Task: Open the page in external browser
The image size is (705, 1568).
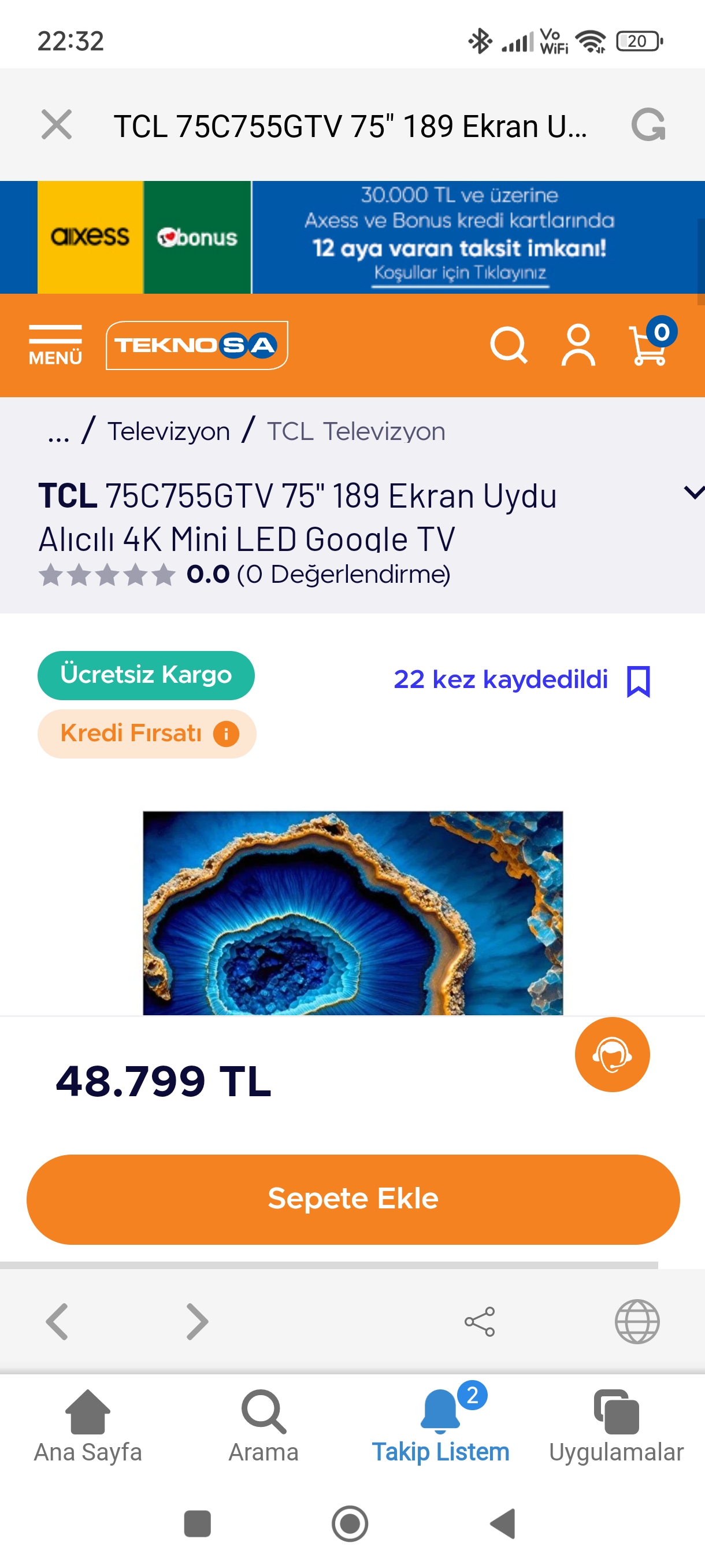Action: tap(637, 1322)
